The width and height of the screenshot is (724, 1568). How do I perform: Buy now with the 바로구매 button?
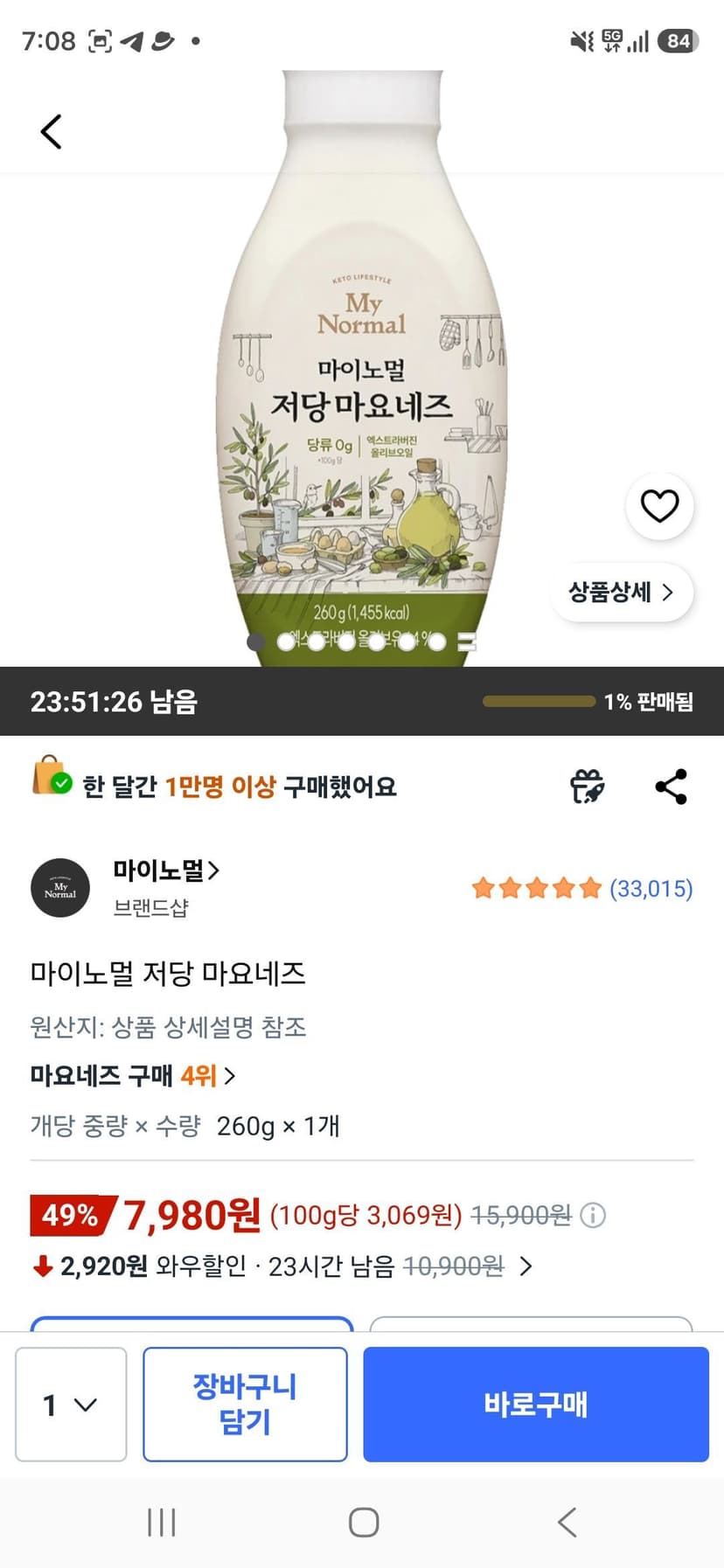tap(536, 1404)
